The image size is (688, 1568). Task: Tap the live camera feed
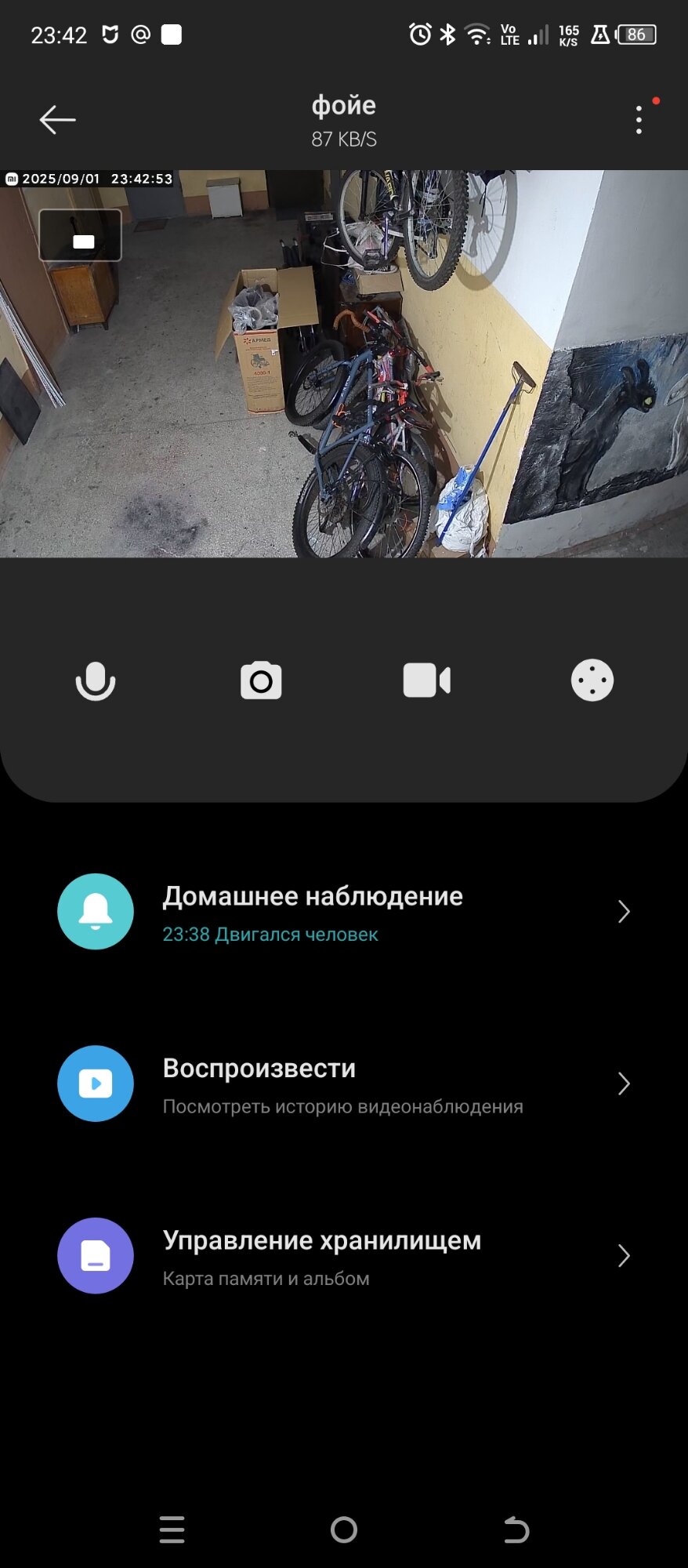tap(392, 392)
